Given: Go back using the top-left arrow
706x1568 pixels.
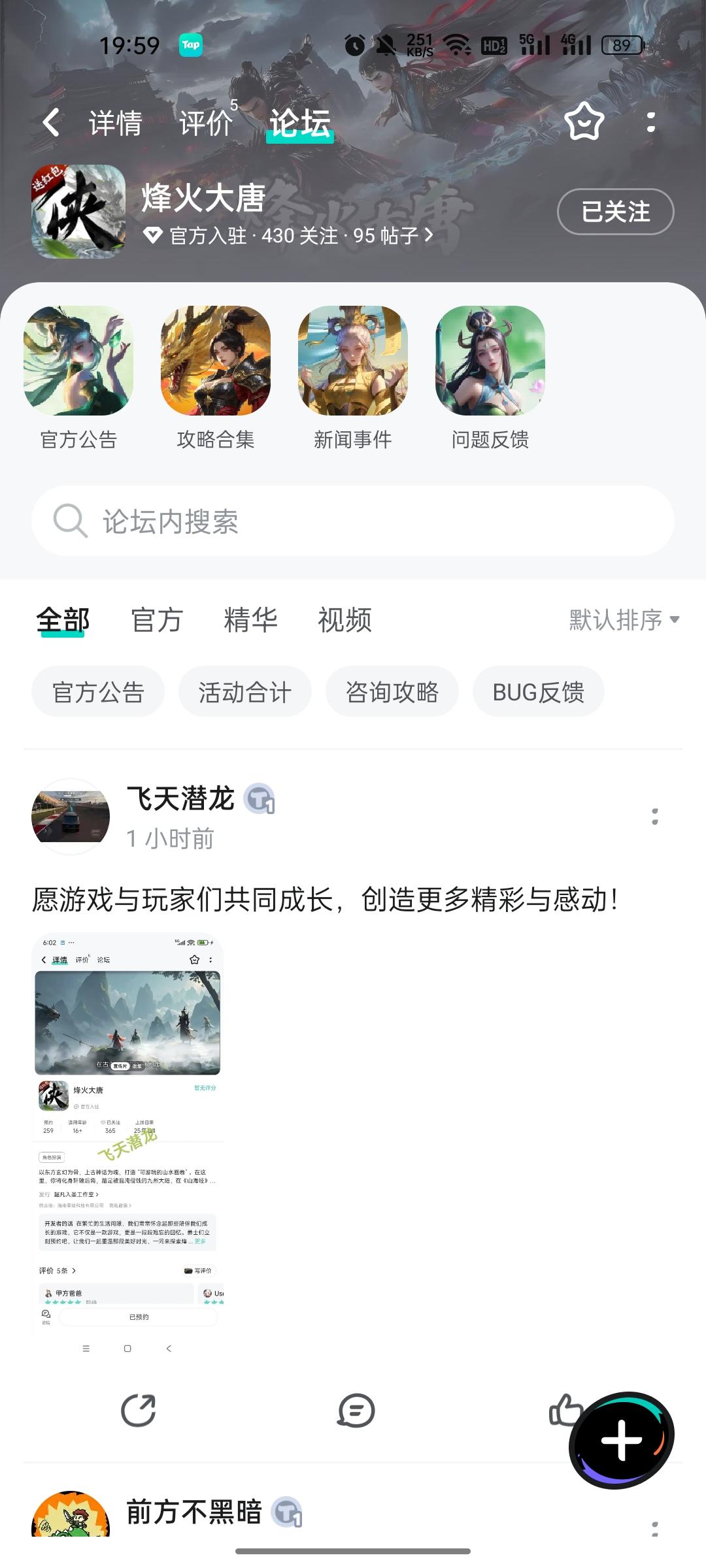Looking at the screenshot, I should (x=51, y=122).
